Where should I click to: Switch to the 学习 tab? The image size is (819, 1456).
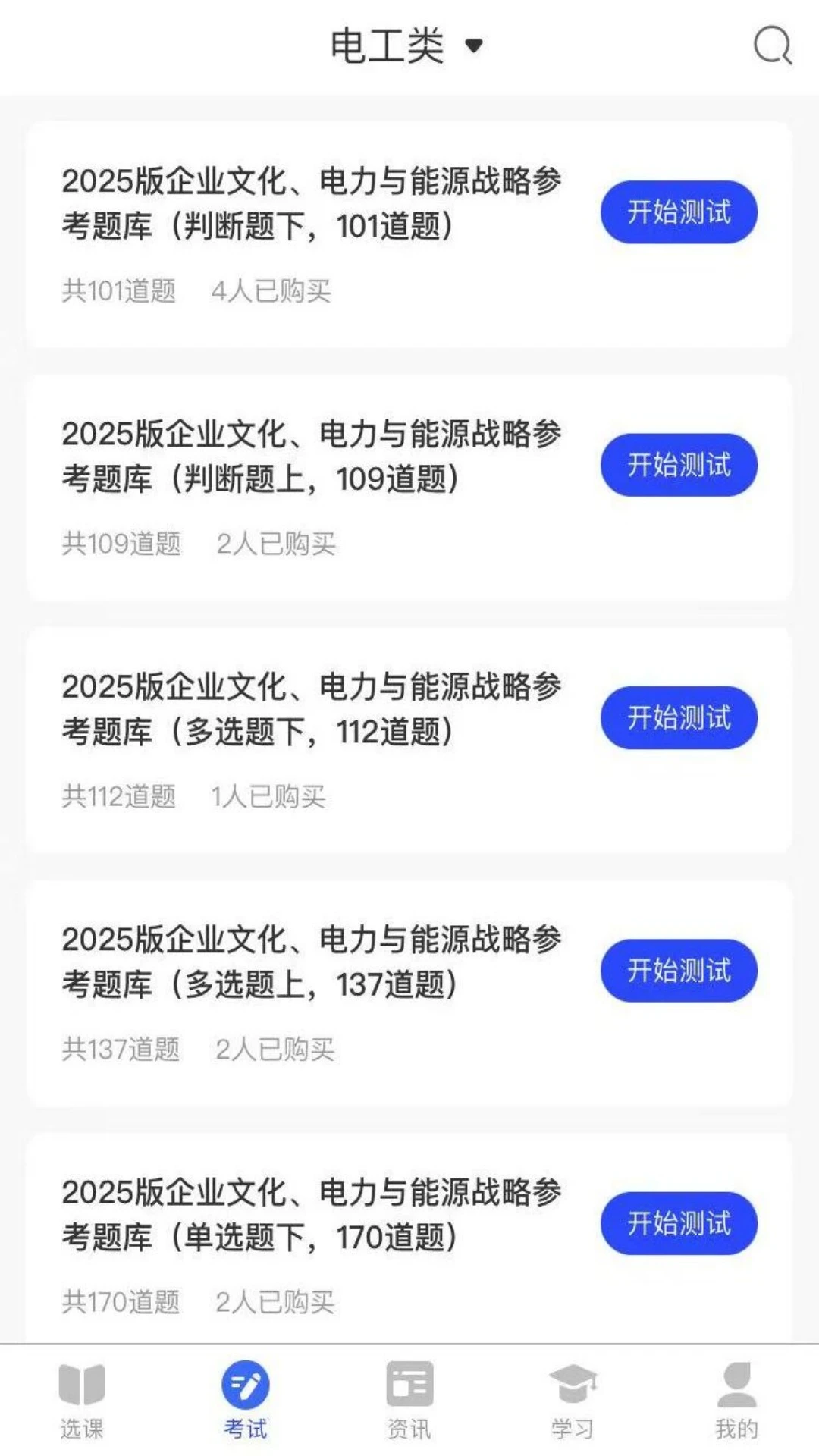(x=573, y=1400)
